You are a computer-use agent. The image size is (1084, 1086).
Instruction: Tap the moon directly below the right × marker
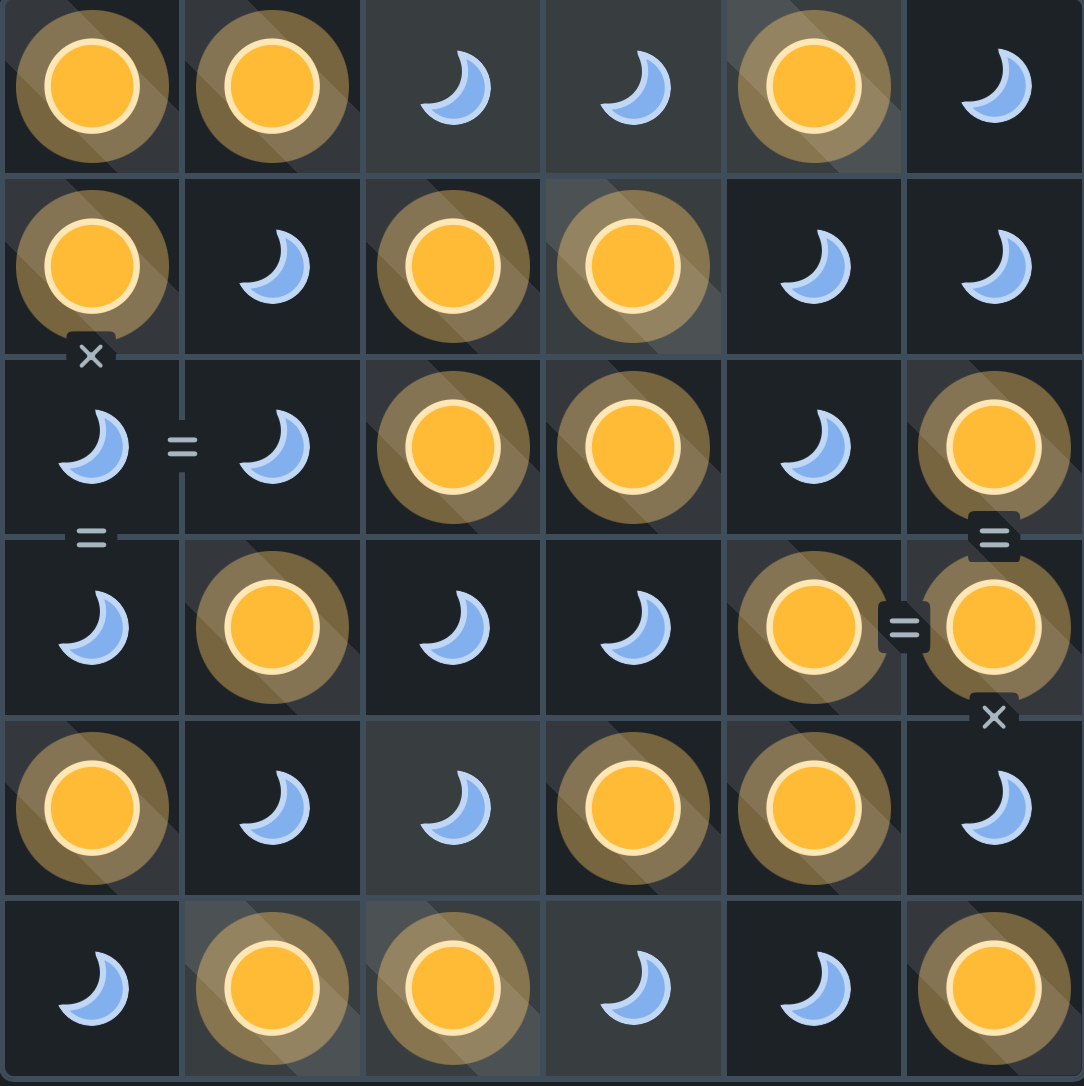pos(995,808)
